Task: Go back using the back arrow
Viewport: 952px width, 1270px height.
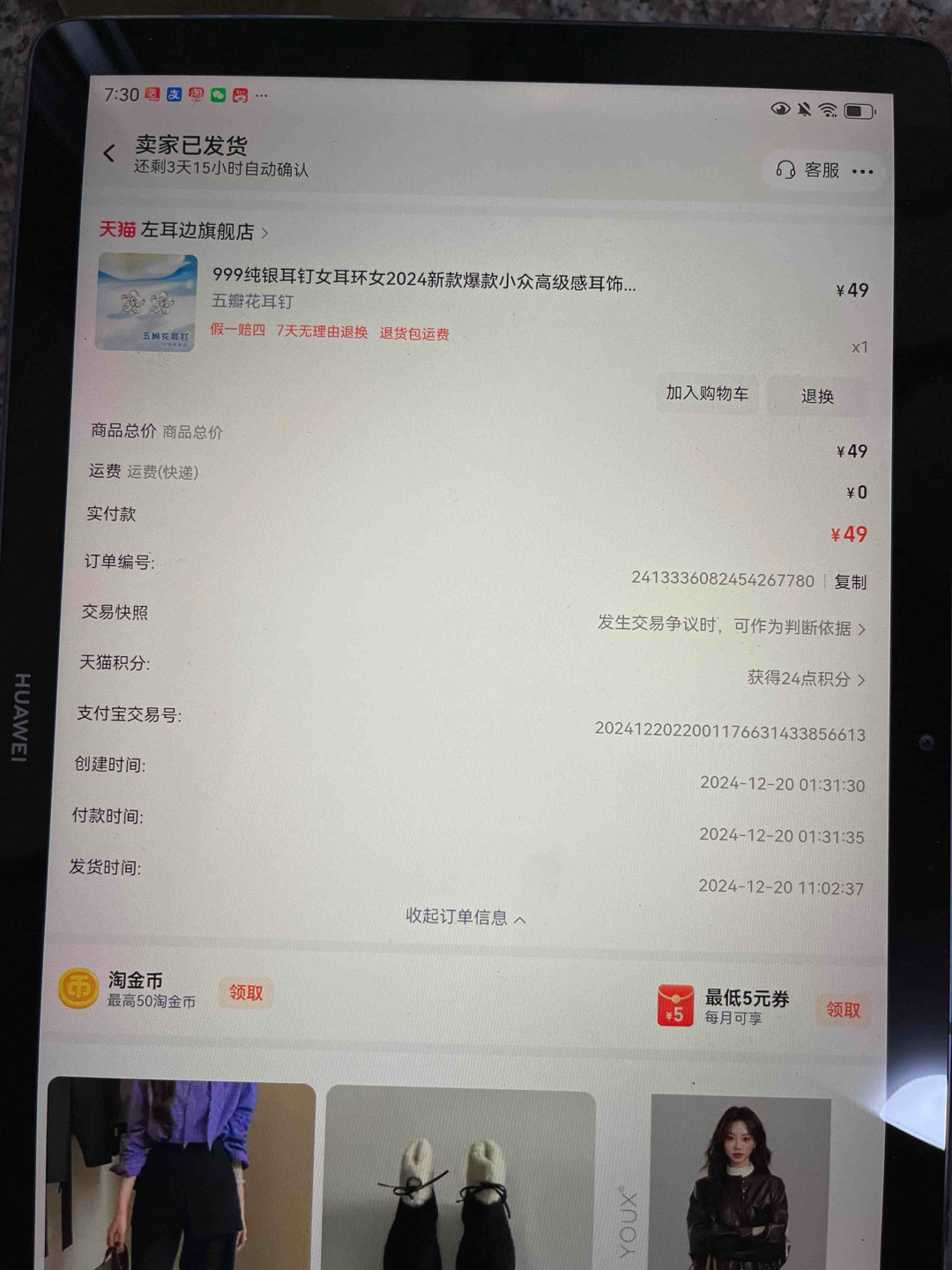Action: [x=109, y=153]
